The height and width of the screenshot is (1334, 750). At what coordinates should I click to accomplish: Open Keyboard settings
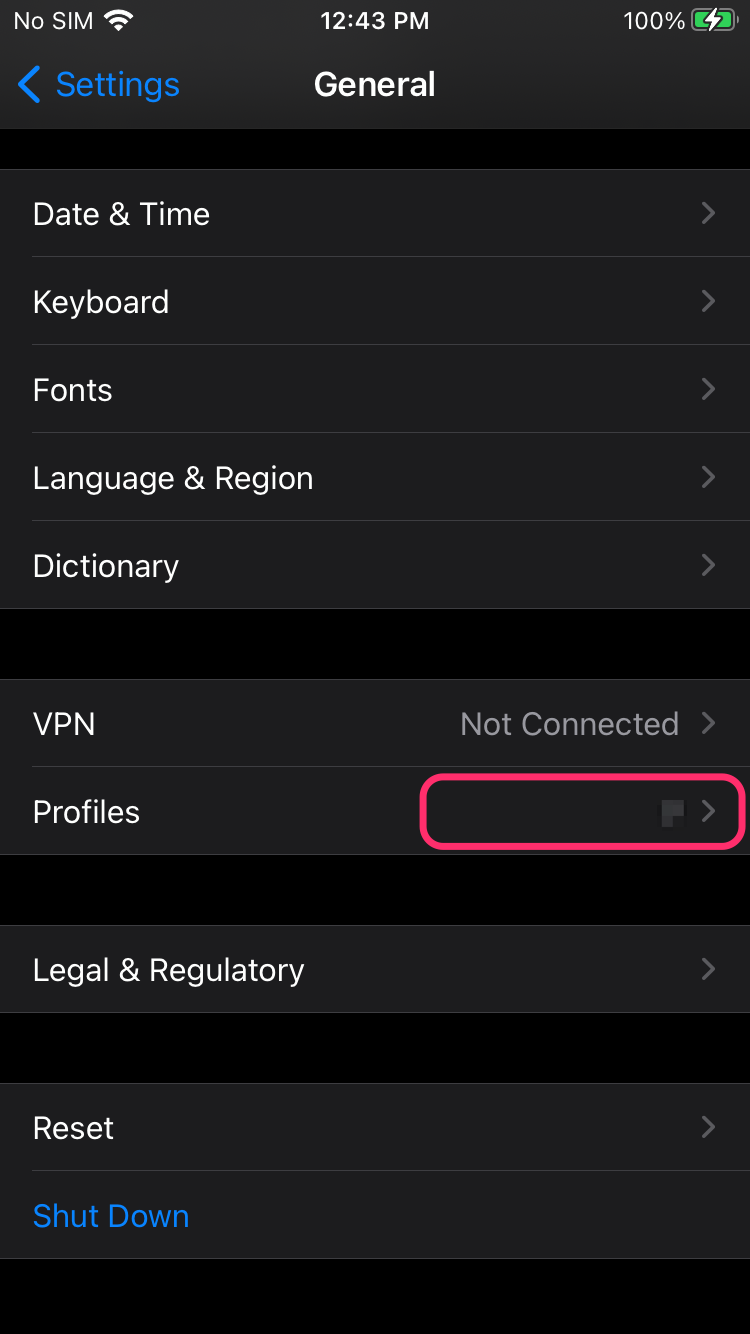click(x=375, y=302)
